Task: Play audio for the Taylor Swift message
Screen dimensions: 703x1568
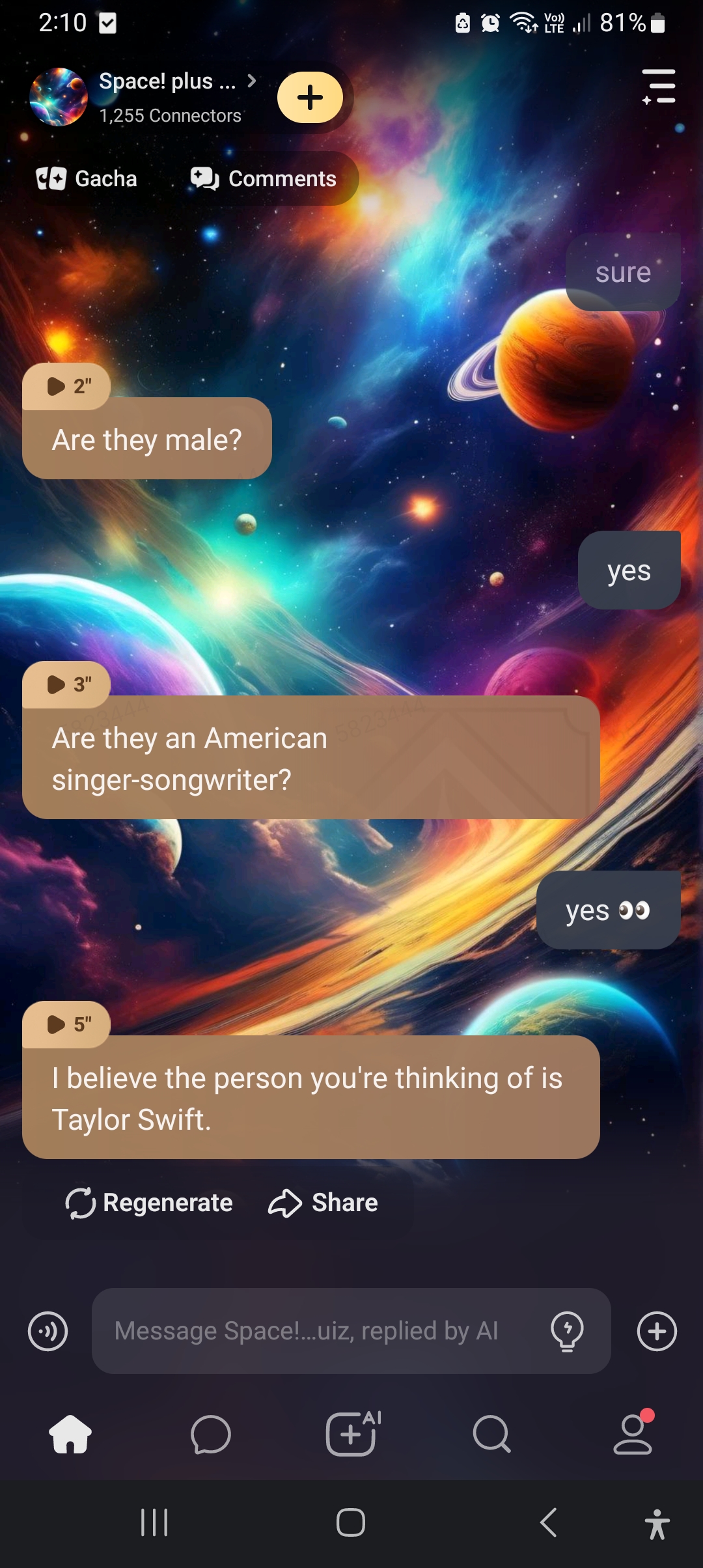Action: (x=67, y=1024)
